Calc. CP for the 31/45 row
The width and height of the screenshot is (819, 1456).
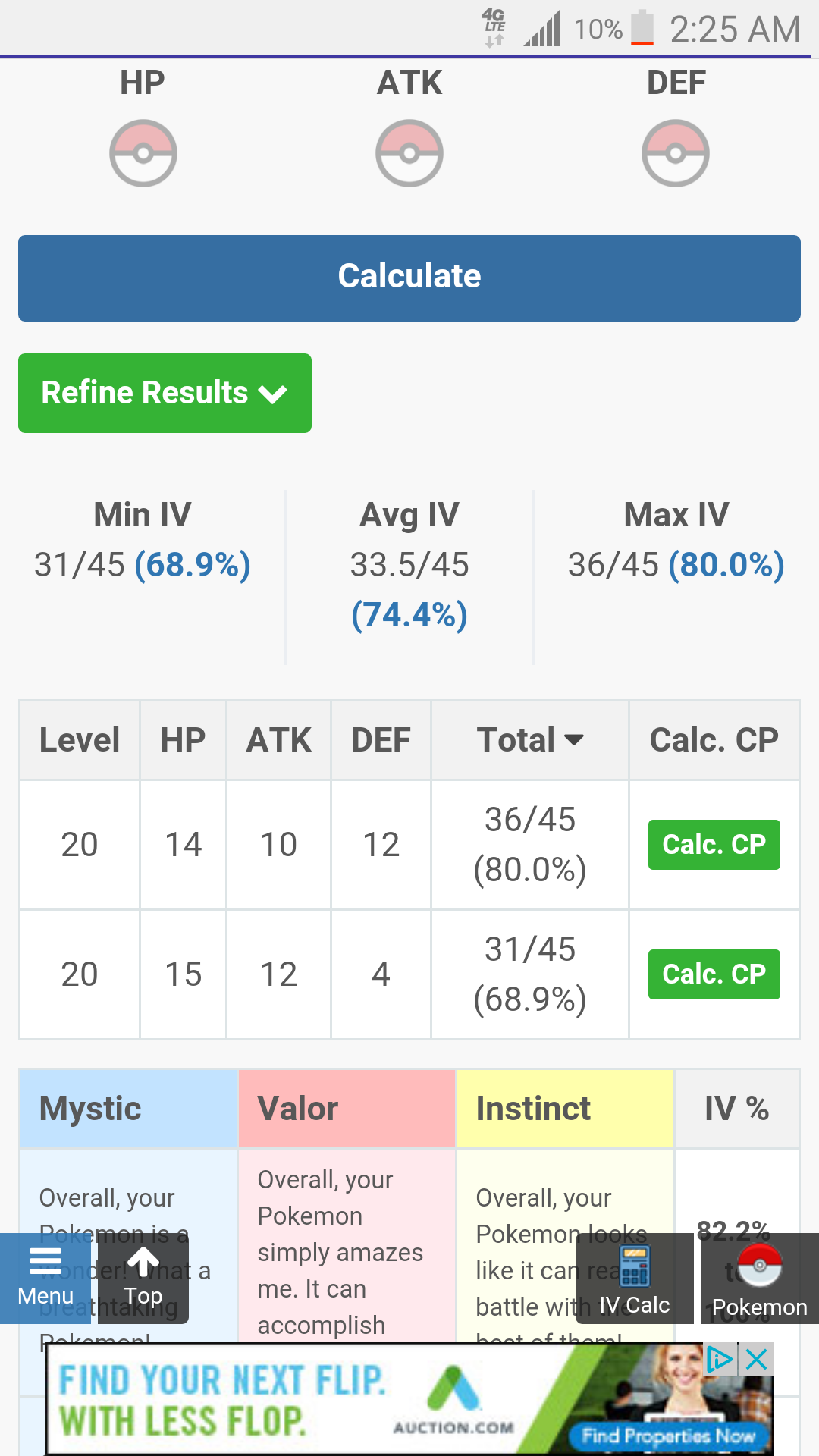714,974
